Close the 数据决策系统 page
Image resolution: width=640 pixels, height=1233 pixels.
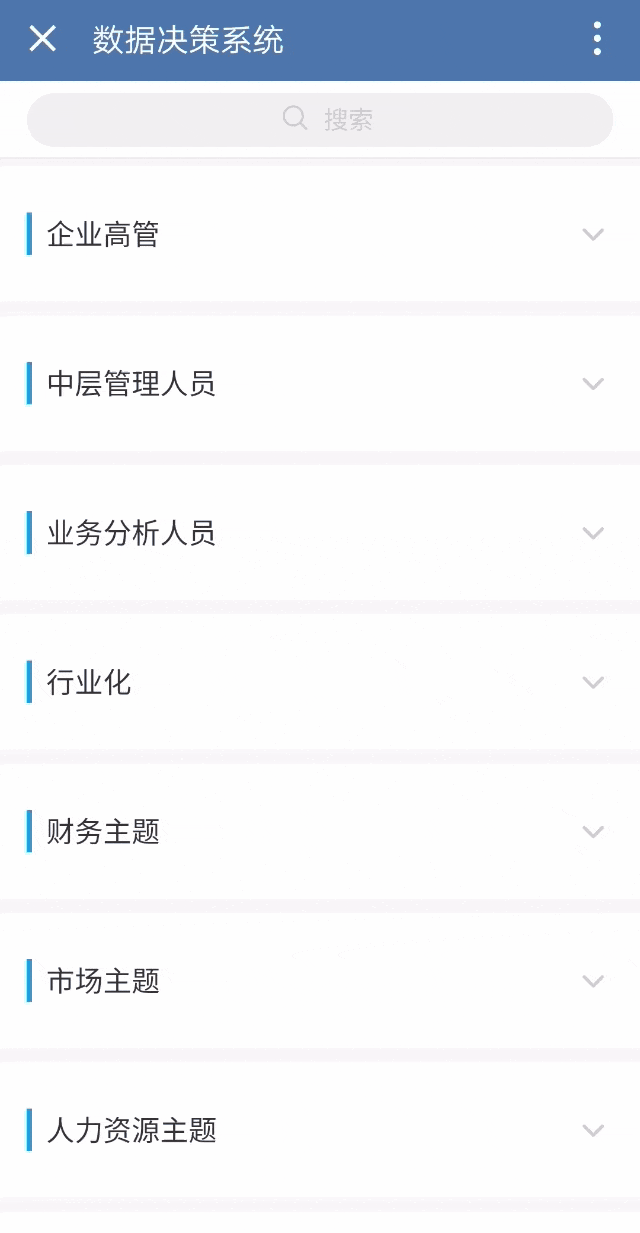click(x=42, y=39)
